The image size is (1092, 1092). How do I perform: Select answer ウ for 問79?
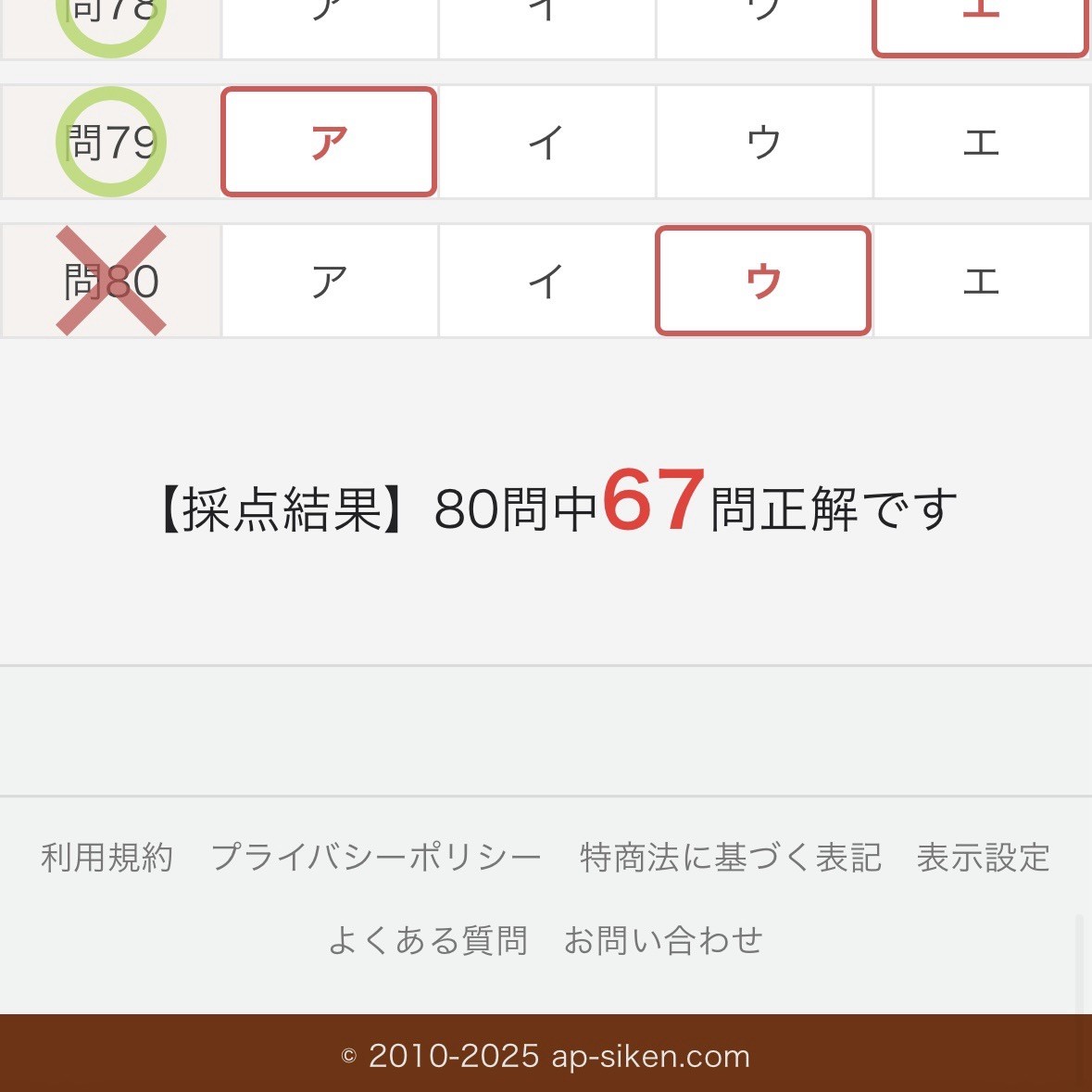(x=763, y=143)
